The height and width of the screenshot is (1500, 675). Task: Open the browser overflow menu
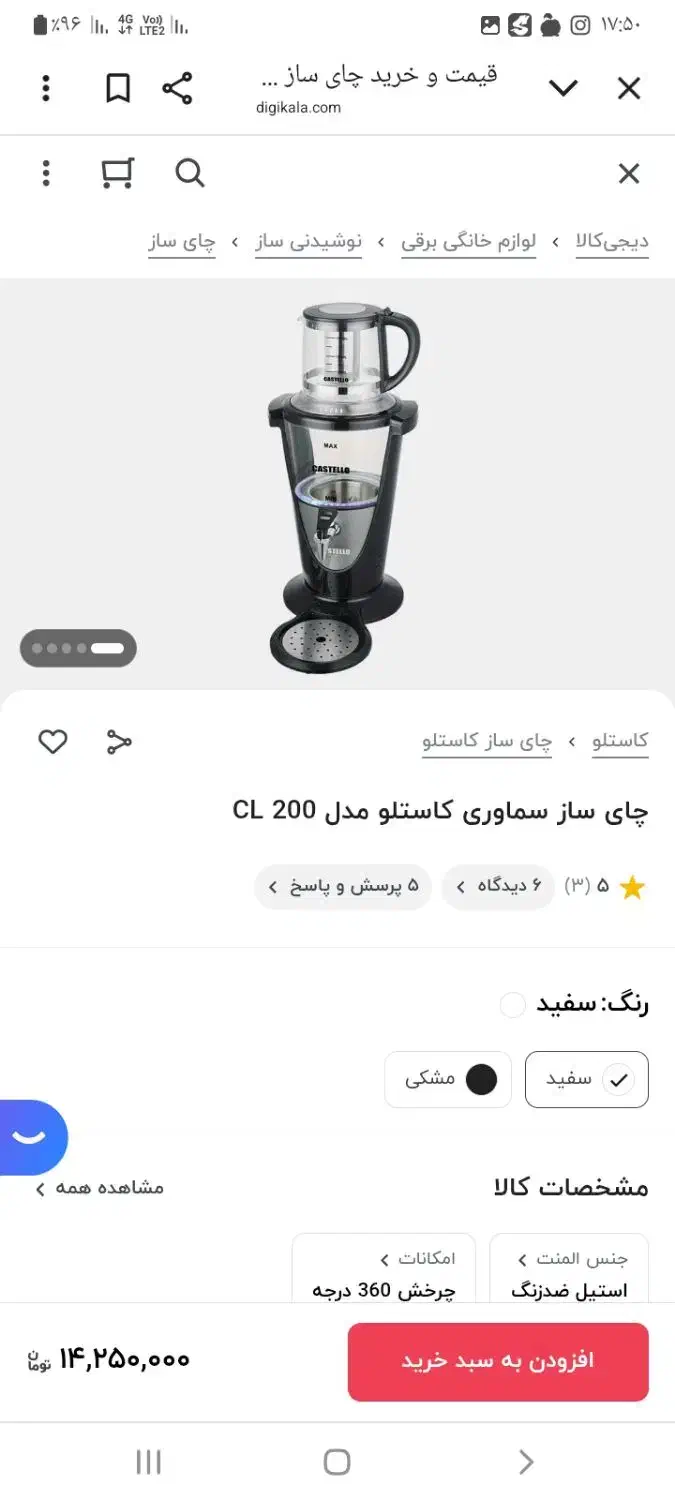(x=46, y=89)
